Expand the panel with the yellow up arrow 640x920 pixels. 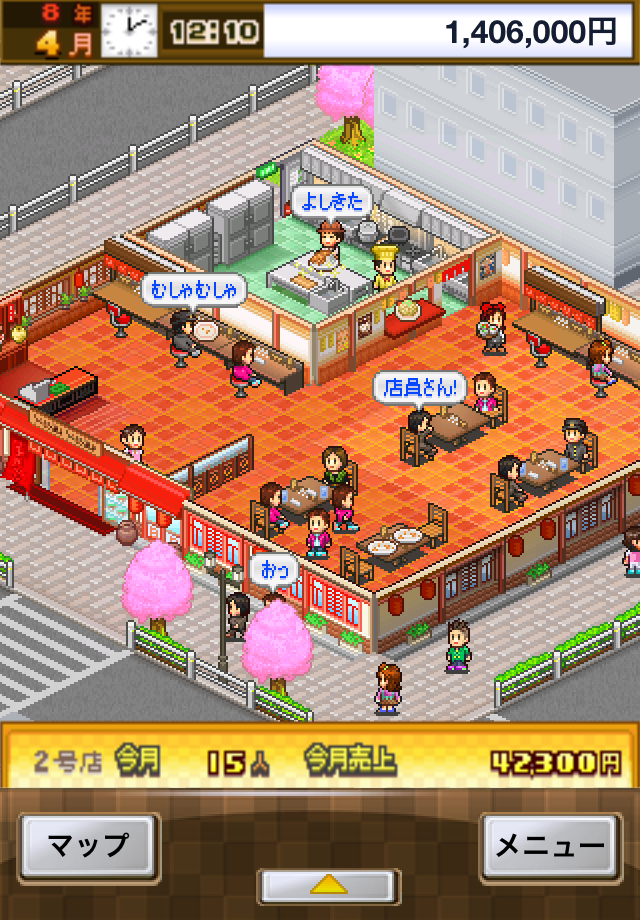tap(328, 885)
